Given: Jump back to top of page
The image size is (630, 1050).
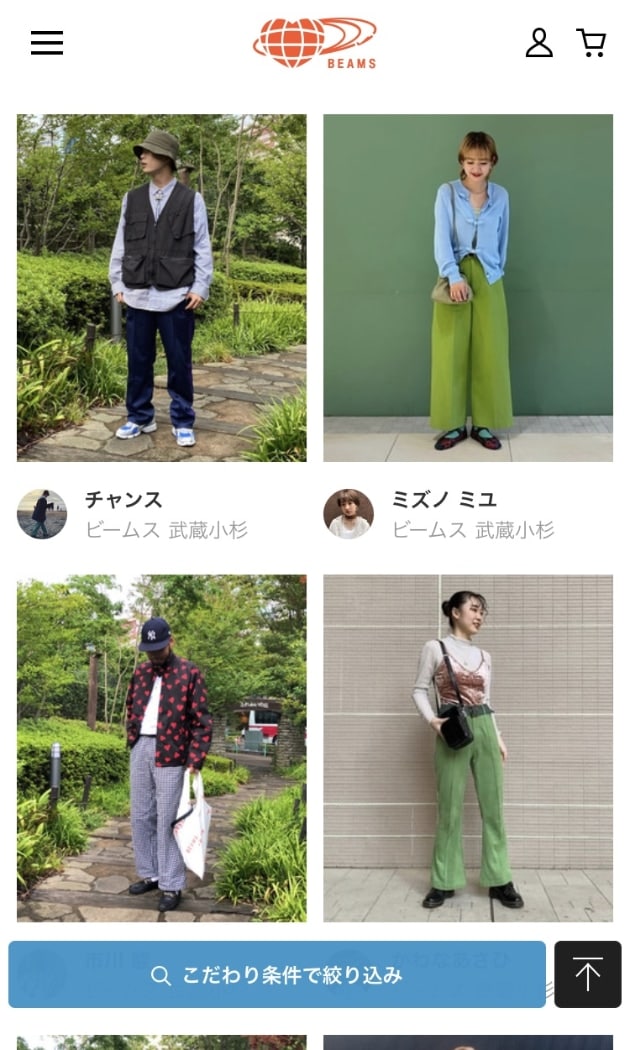Looking at the screenshot, I should click(588, 975).
